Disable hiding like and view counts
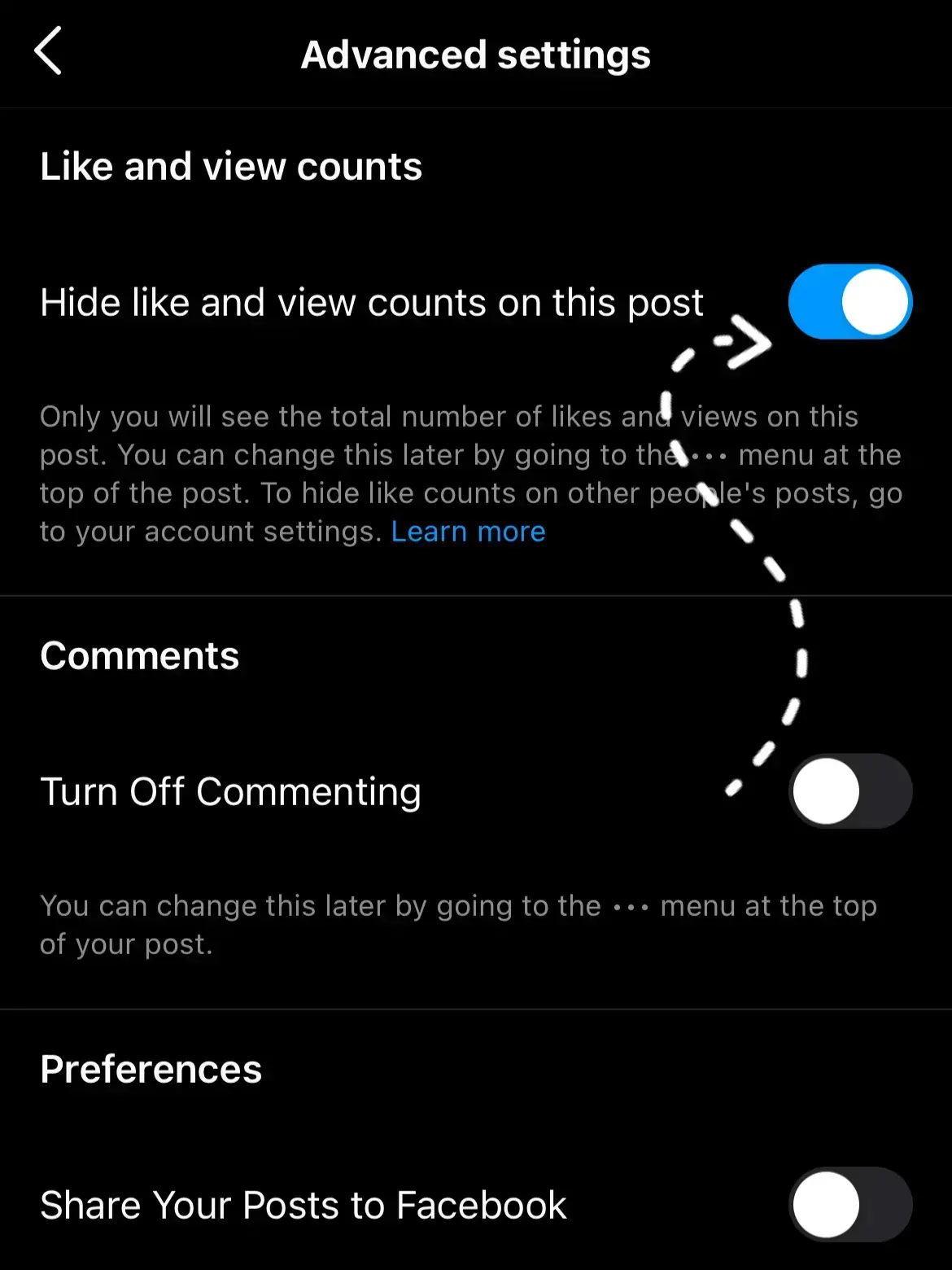This screenshot has height=1270, width=952. (x=849, y=302)
